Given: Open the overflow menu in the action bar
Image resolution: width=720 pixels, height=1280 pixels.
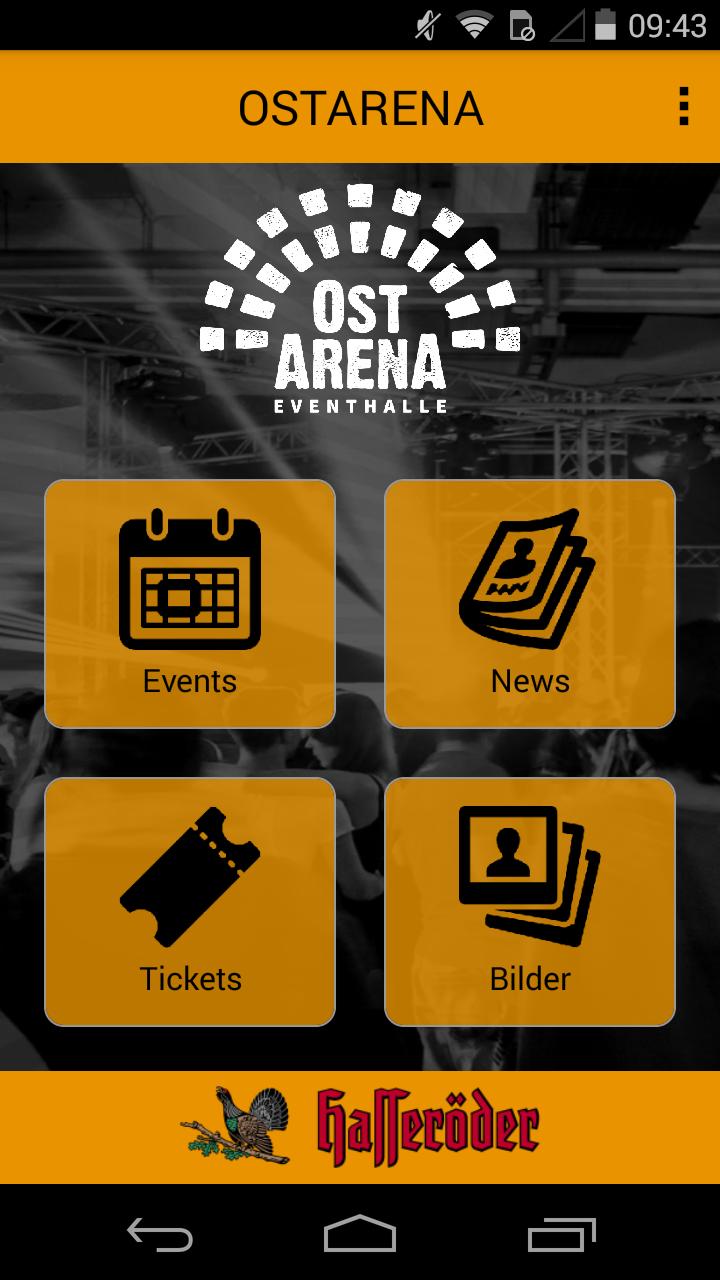Looking at the screenshot, I should (684, 105).
